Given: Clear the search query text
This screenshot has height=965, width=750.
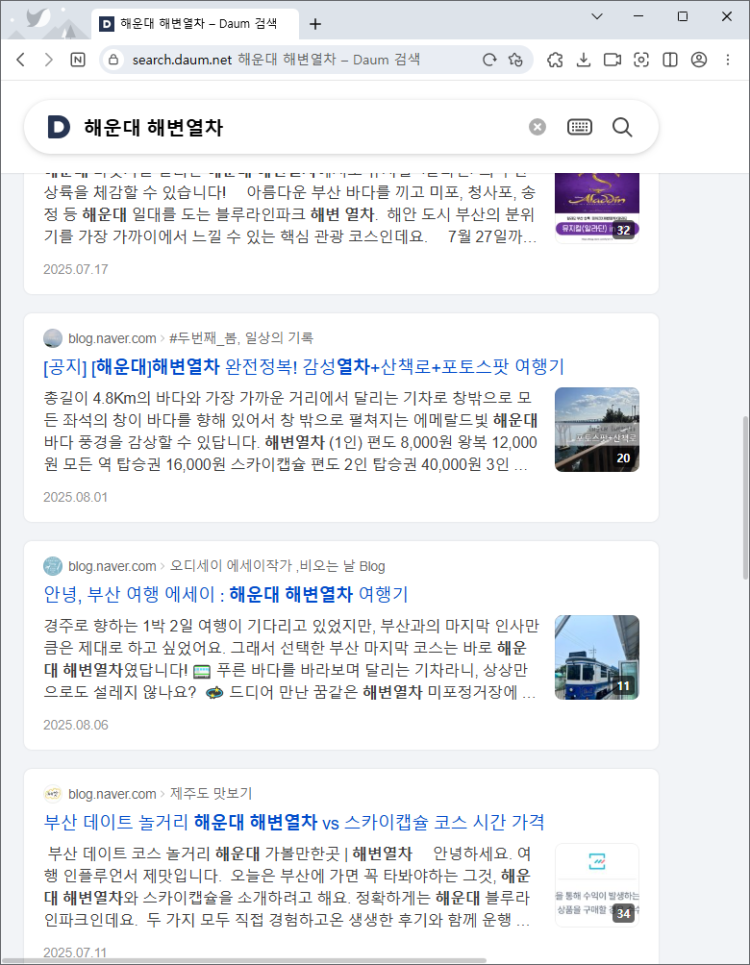Looking at the screenshot, I should coord(538,127).
